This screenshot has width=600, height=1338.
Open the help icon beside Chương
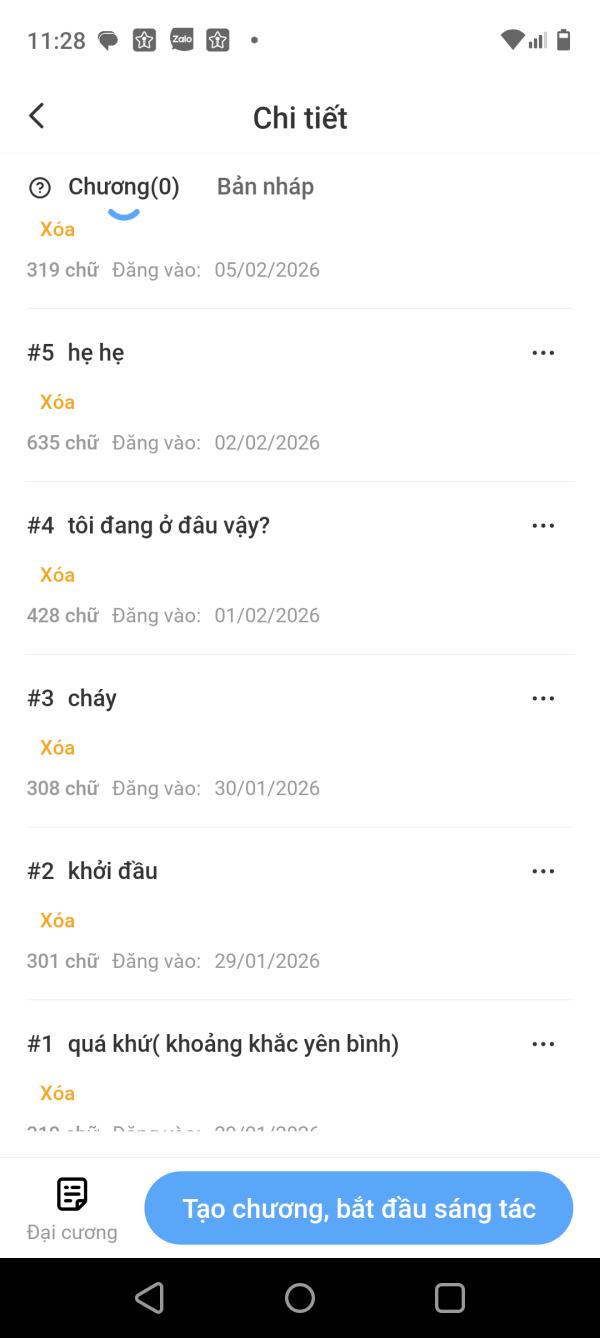pos(40,187)
